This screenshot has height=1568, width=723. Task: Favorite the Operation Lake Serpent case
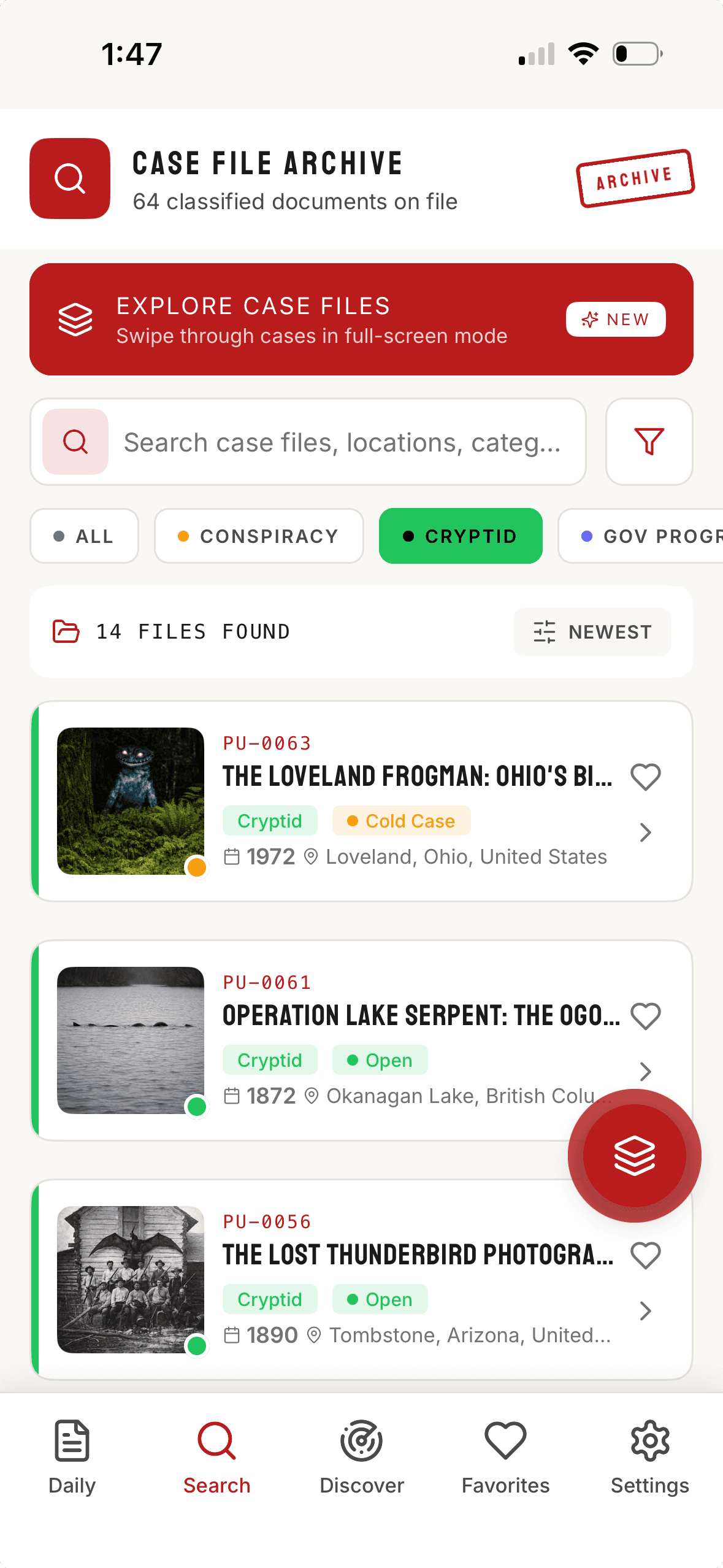645,1017
